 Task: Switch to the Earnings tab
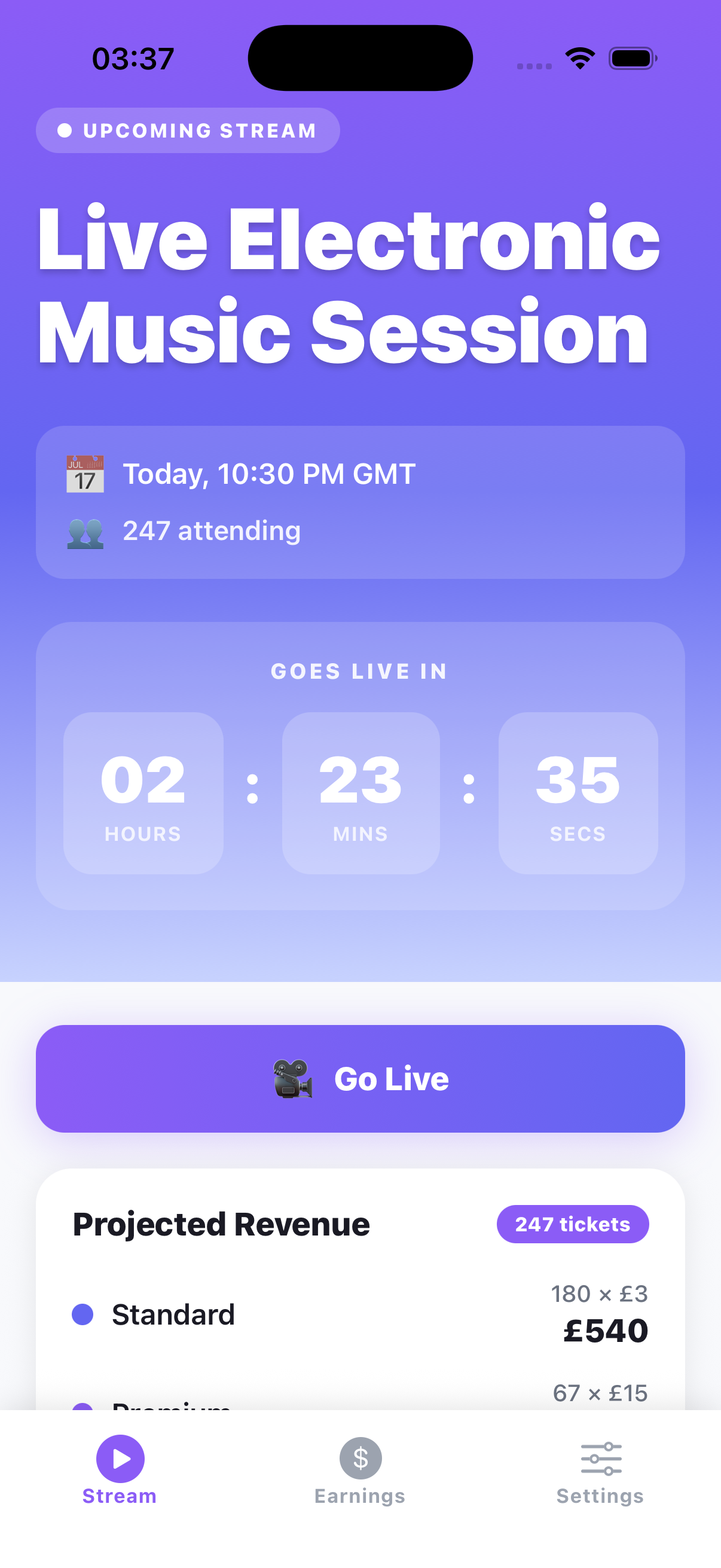coord(360,1470)
